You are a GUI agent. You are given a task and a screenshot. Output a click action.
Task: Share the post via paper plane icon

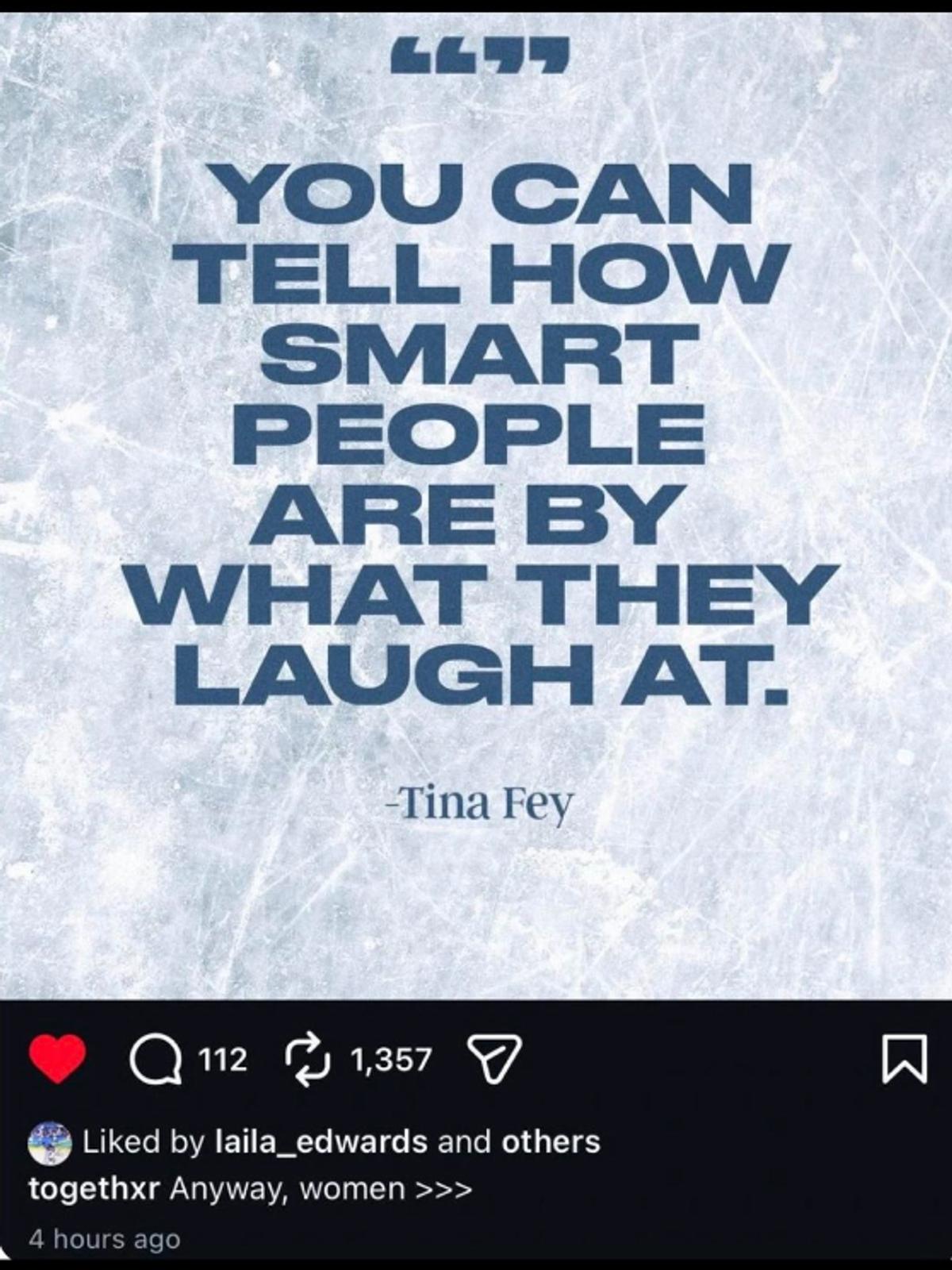[495, 1060]
